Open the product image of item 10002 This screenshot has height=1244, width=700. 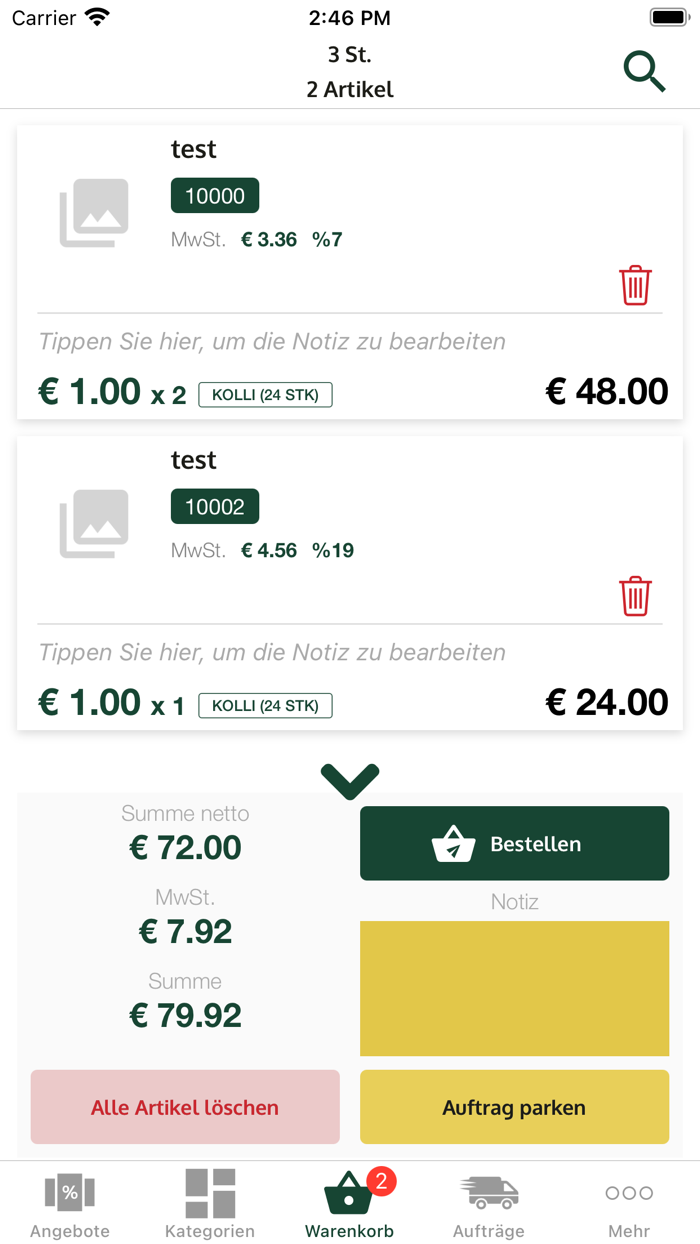[x=94, y=524]
